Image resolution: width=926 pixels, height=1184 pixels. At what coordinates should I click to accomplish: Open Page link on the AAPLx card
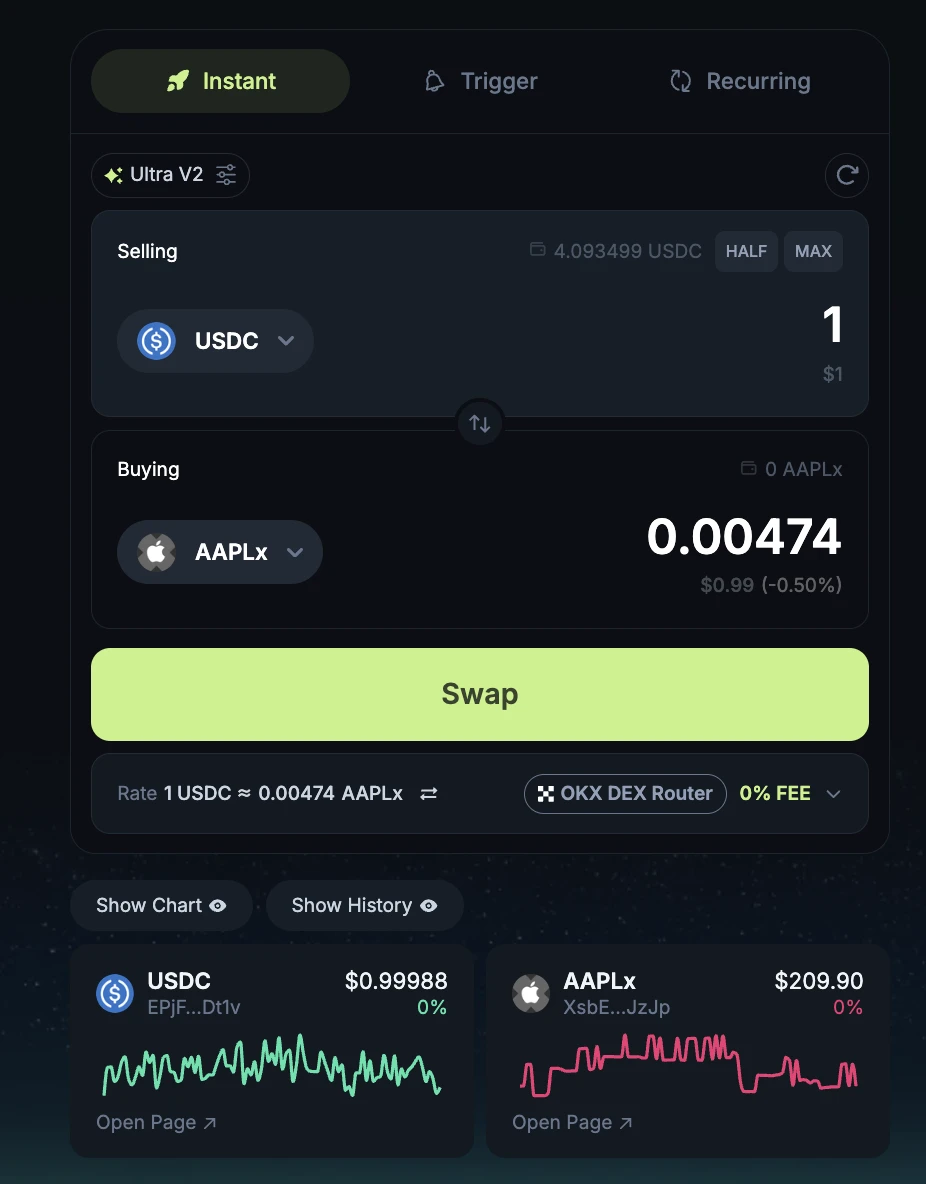click(x=572, y=1122)
